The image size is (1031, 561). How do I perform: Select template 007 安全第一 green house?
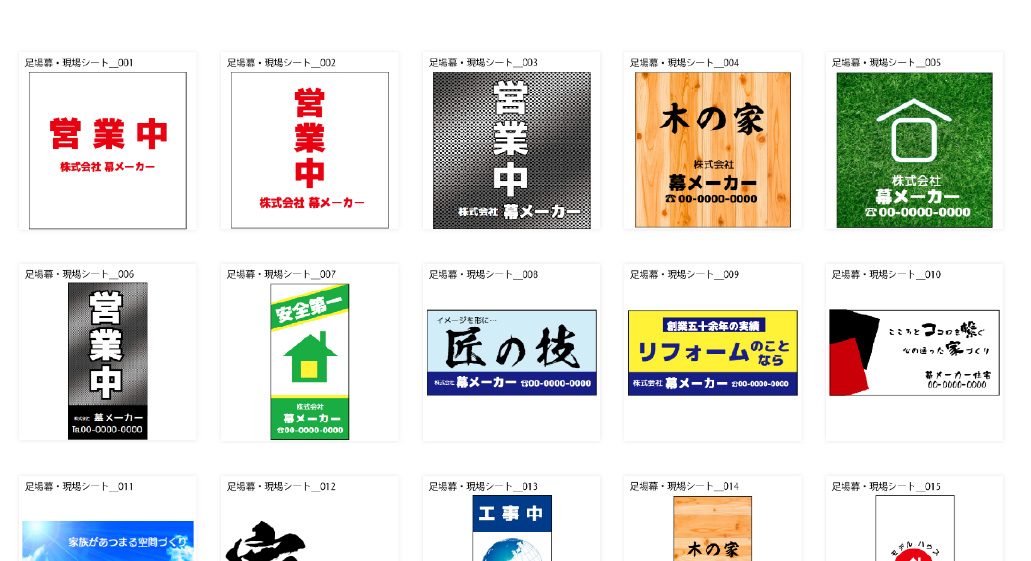coord(310,360)
